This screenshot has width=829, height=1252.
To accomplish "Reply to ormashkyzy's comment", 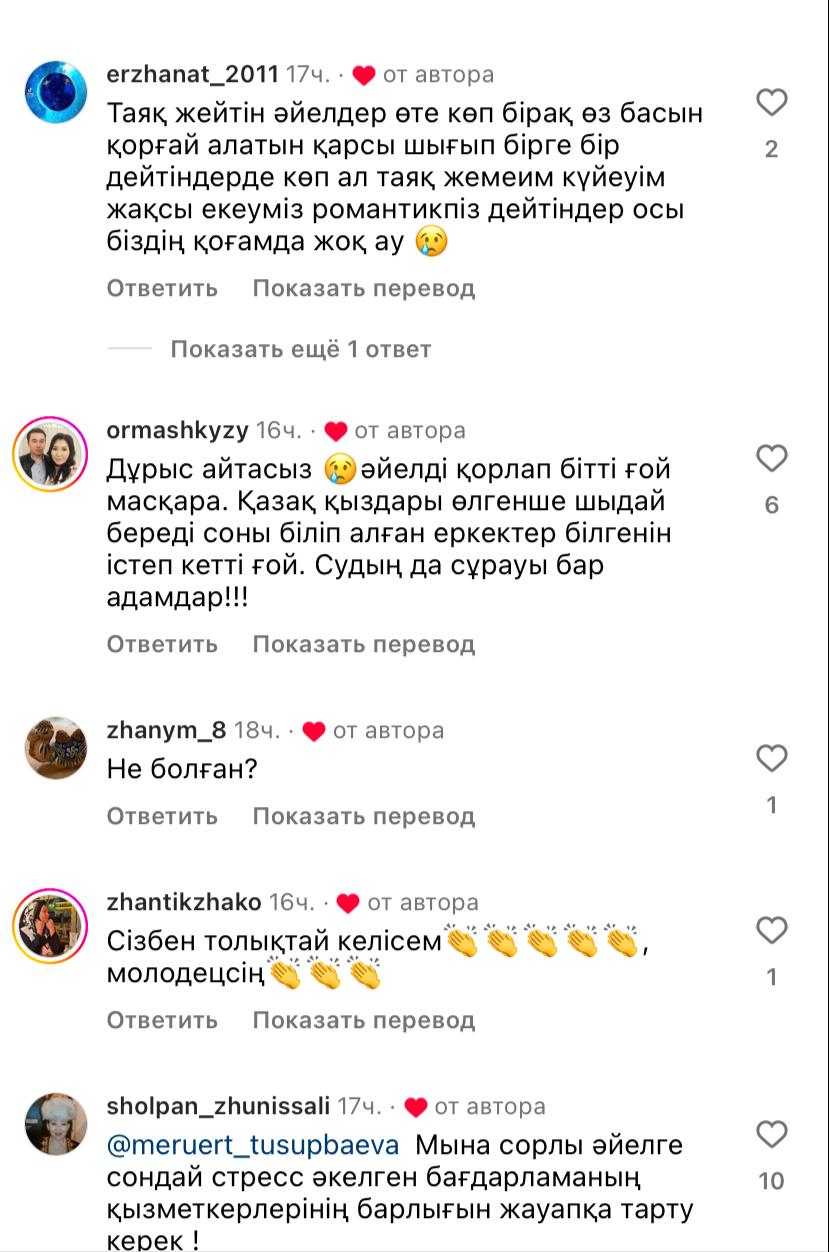I will (x=162, y=645).
